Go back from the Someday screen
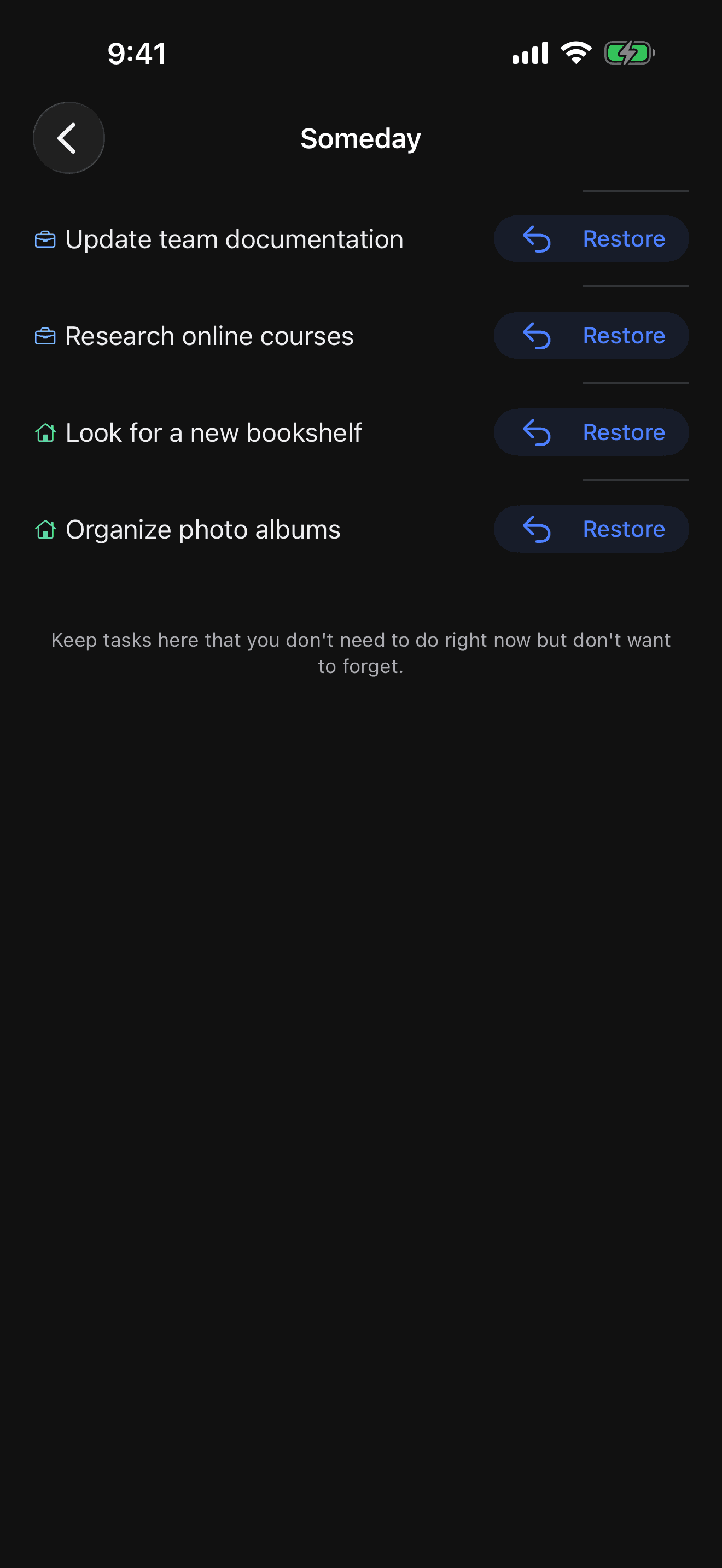Image resolution: width=722 pixels, height=1568 pixels. point(68,138)
